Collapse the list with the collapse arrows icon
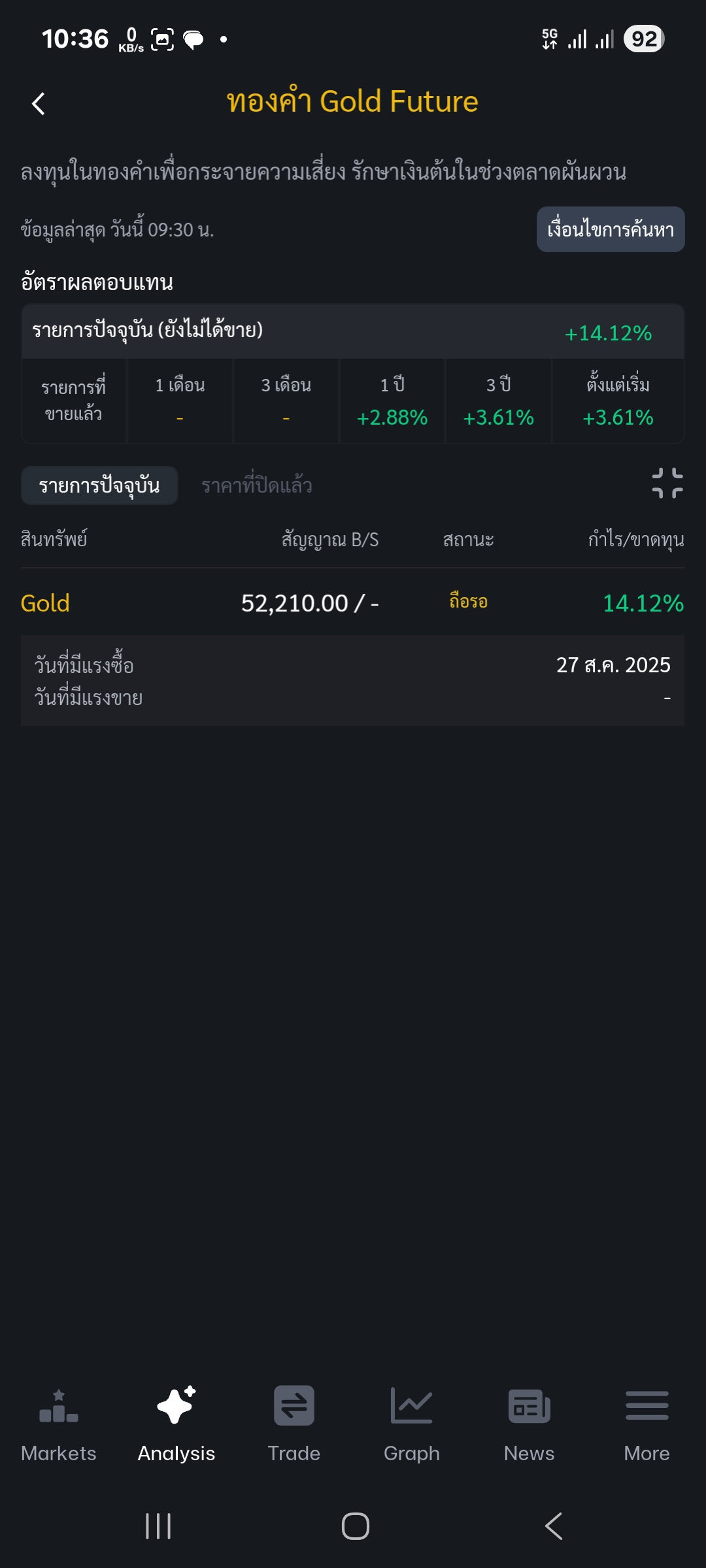 (668, 485)
